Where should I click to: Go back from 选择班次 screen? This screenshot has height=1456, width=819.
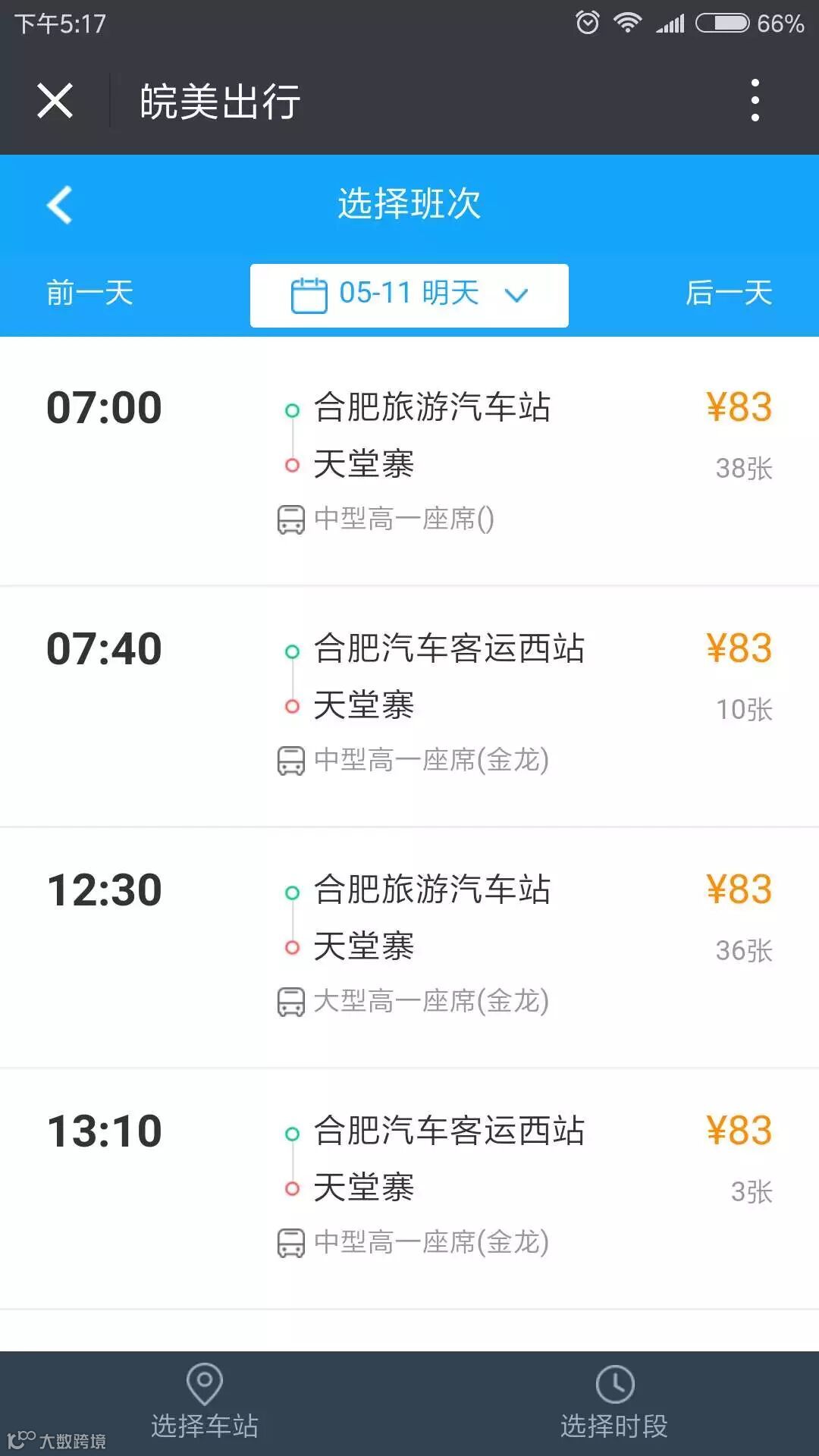(x=59, y=205)
